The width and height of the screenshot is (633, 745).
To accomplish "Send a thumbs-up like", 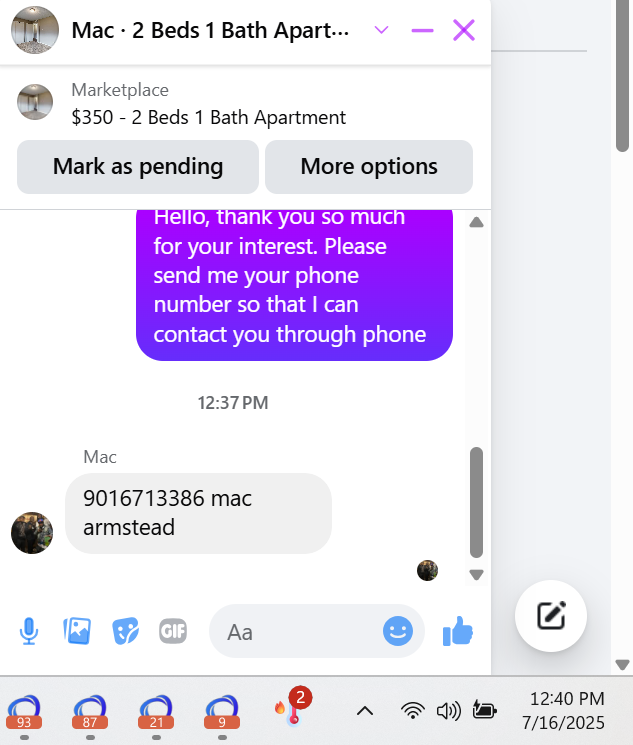I will point(458,631).
